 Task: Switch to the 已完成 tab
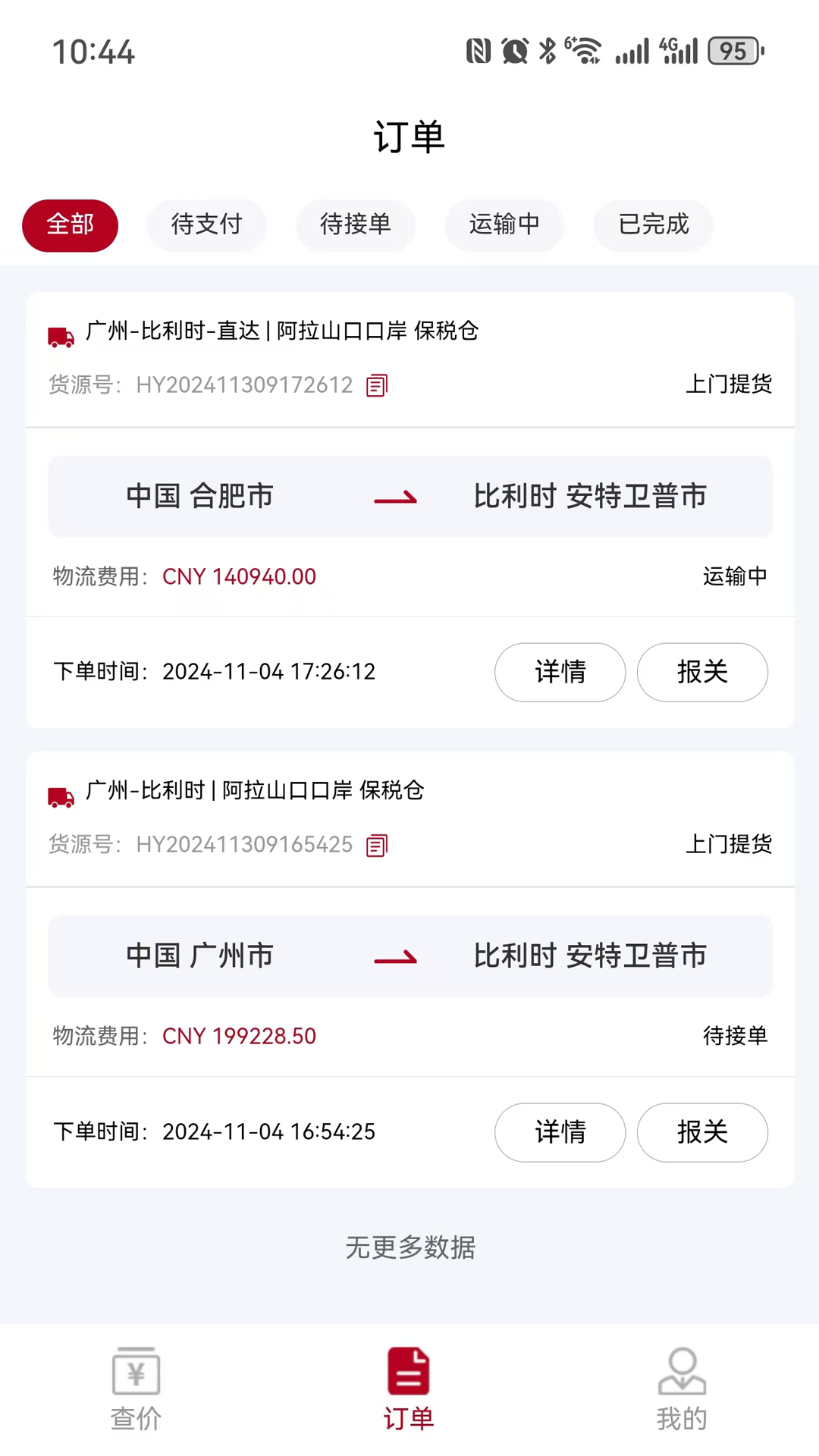652,225
